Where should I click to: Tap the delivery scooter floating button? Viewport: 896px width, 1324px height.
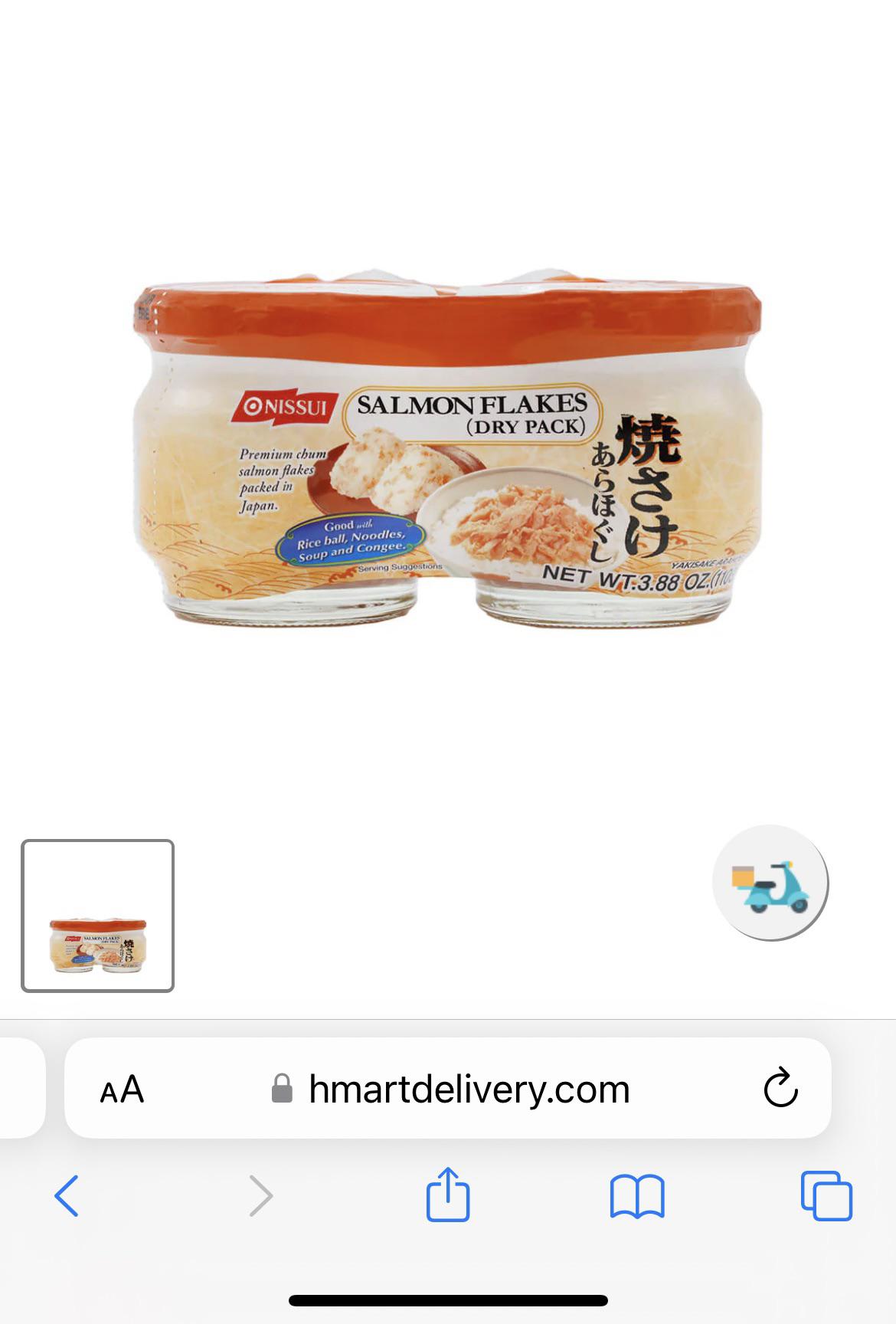click(770, 883)
